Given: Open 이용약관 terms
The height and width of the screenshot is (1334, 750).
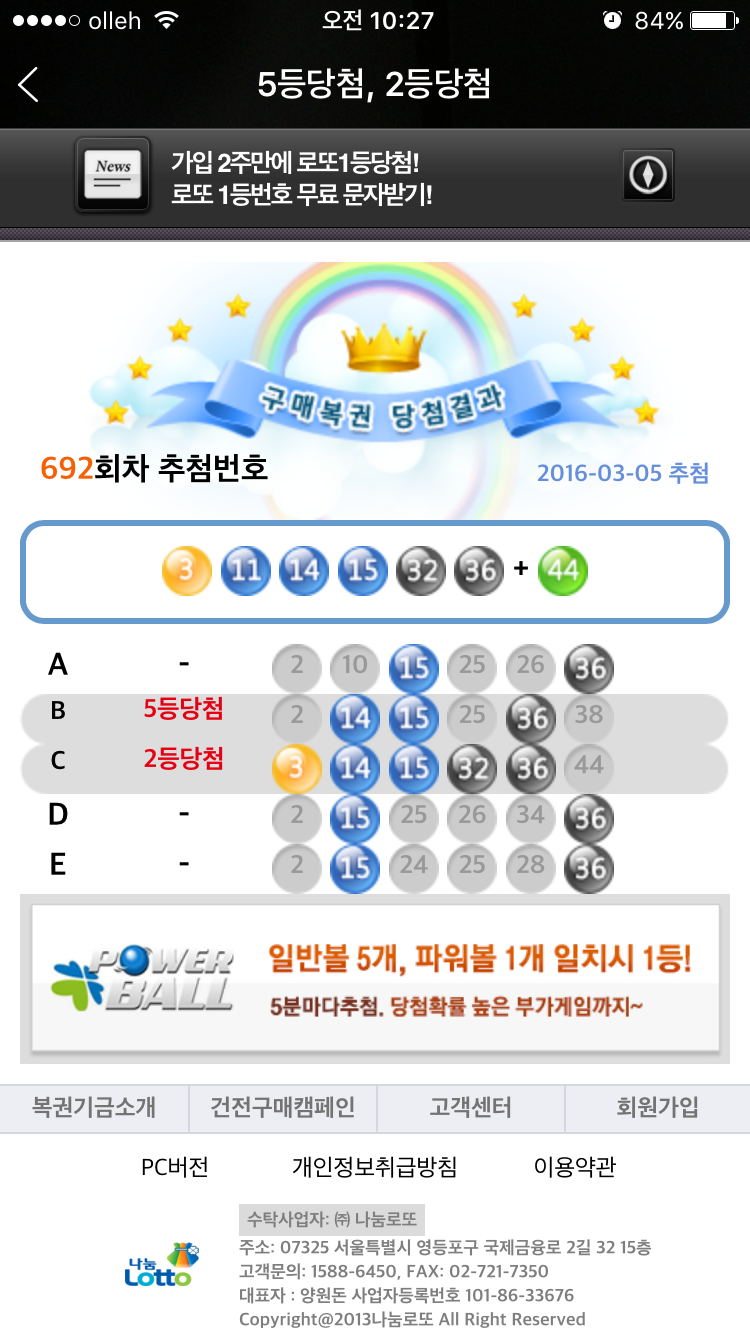Looking at the screenshot, I should click(575, 1166).
